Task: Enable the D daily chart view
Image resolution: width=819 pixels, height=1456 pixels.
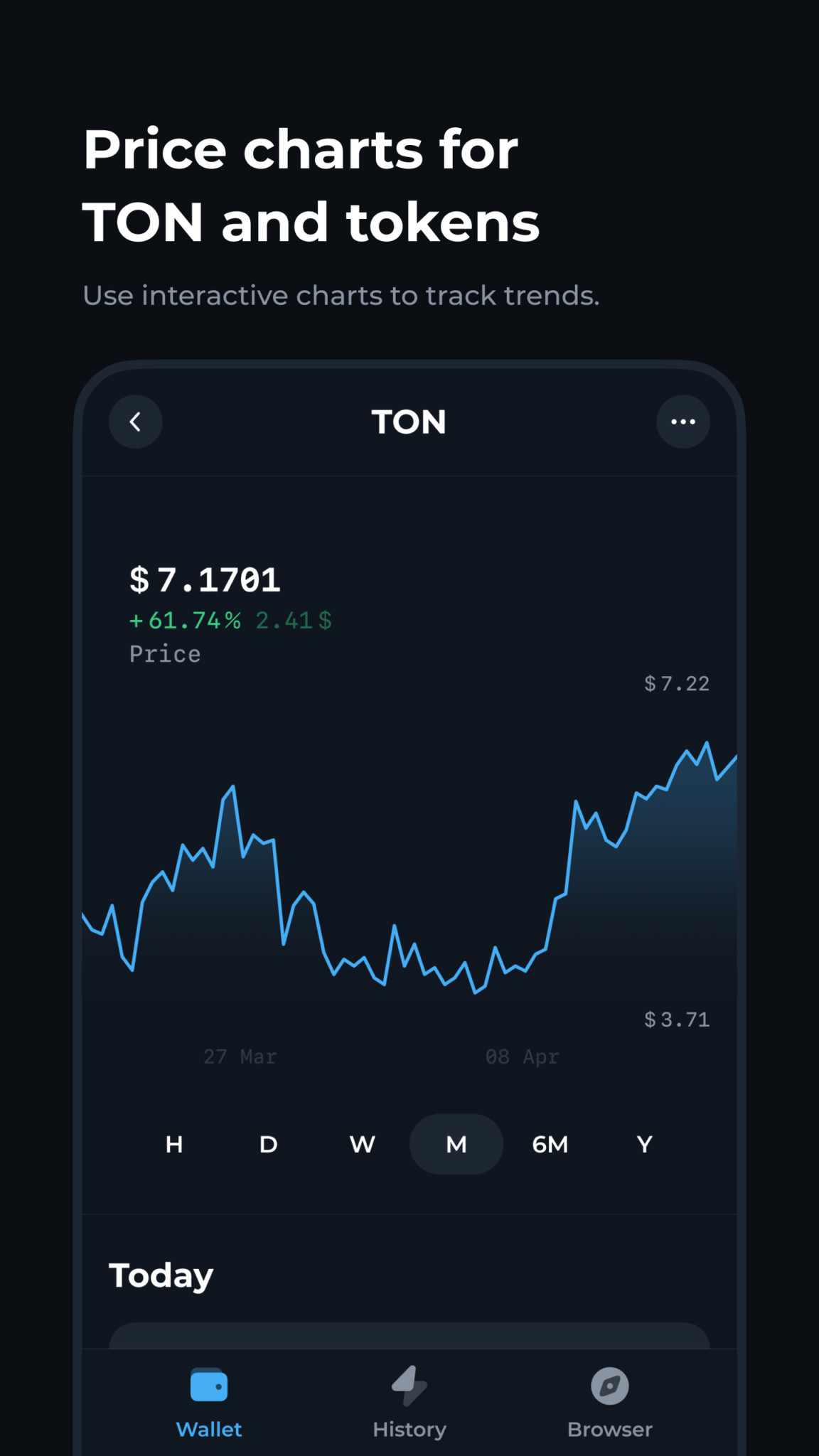Action: click(268, 1144)
